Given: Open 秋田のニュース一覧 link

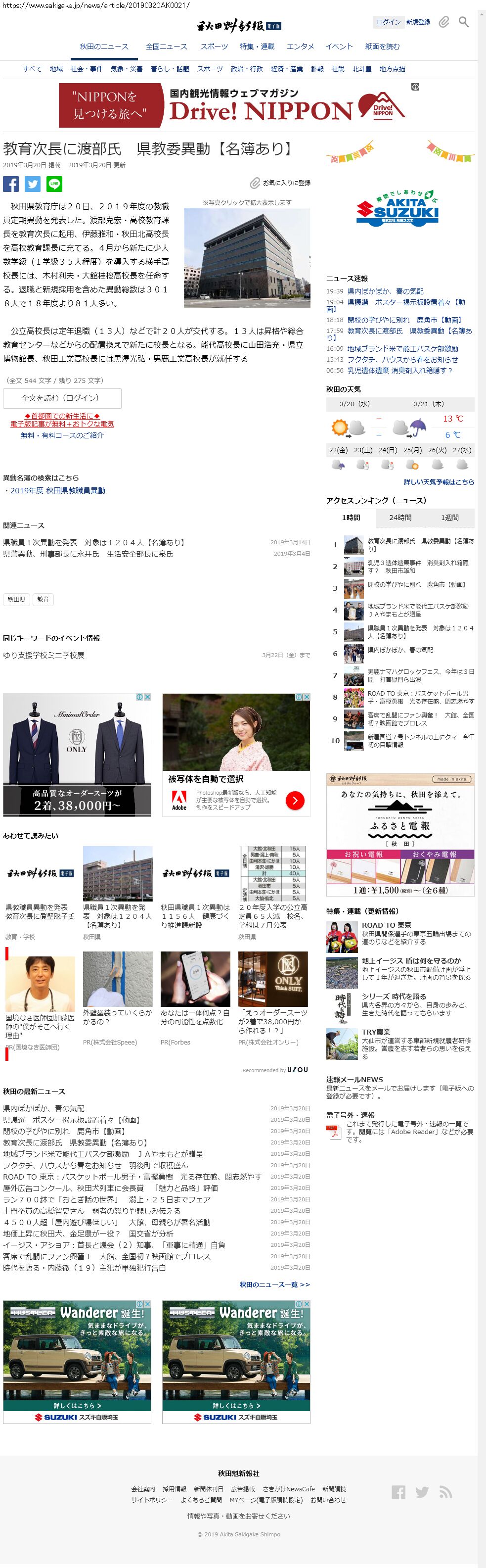Looking at the screenshot, I should [274, 1284].
